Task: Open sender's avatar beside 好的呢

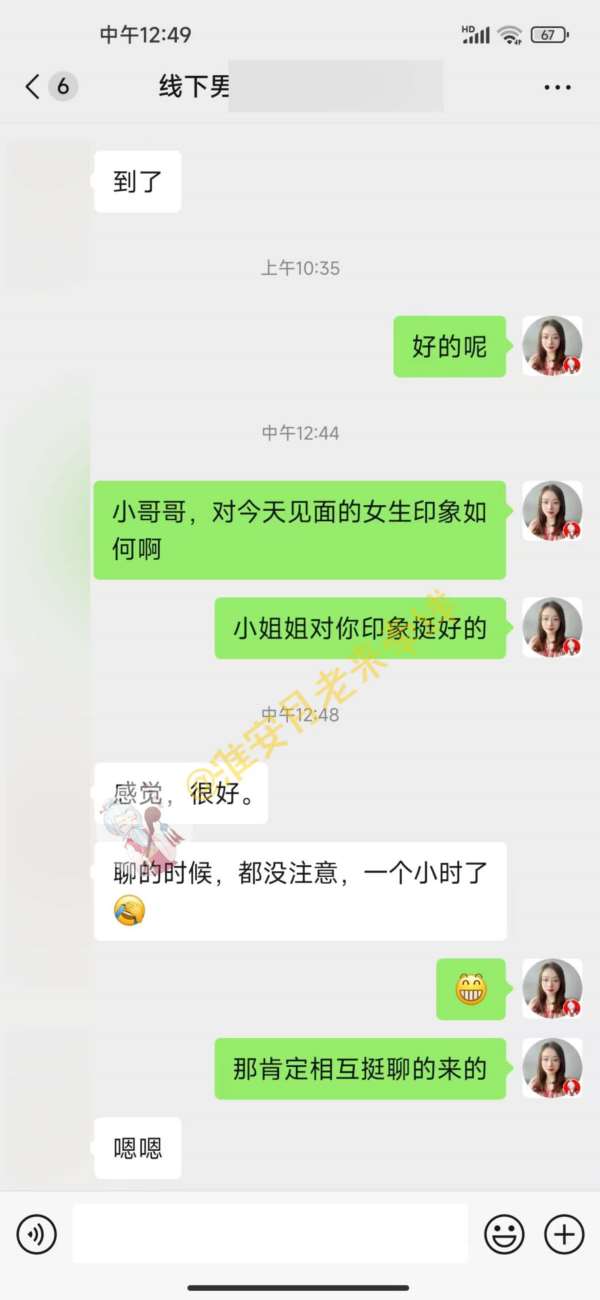Action: tap(552, 346)
